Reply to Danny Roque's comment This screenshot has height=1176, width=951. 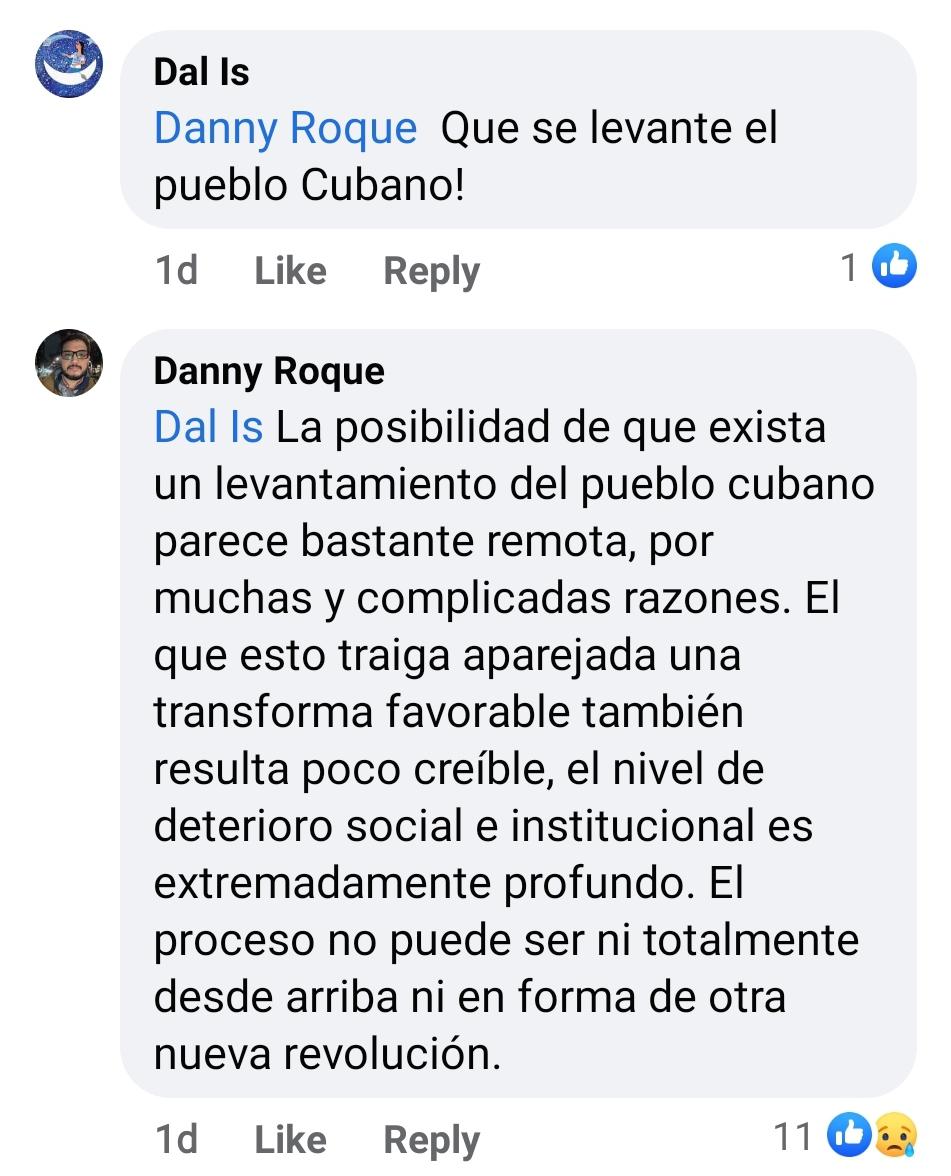[x=431, y=1139]
